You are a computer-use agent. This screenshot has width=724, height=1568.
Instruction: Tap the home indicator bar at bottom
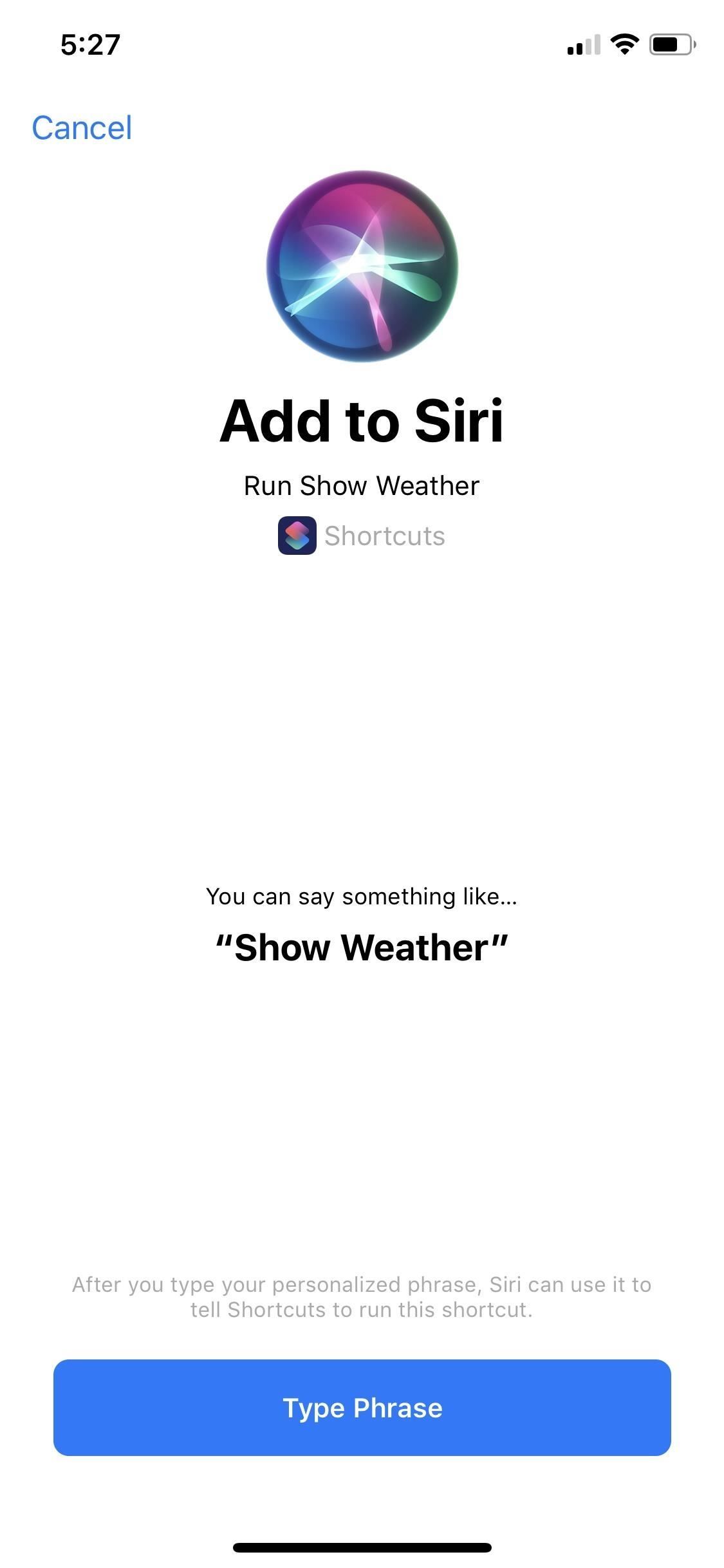click(x=362, y=1548)
